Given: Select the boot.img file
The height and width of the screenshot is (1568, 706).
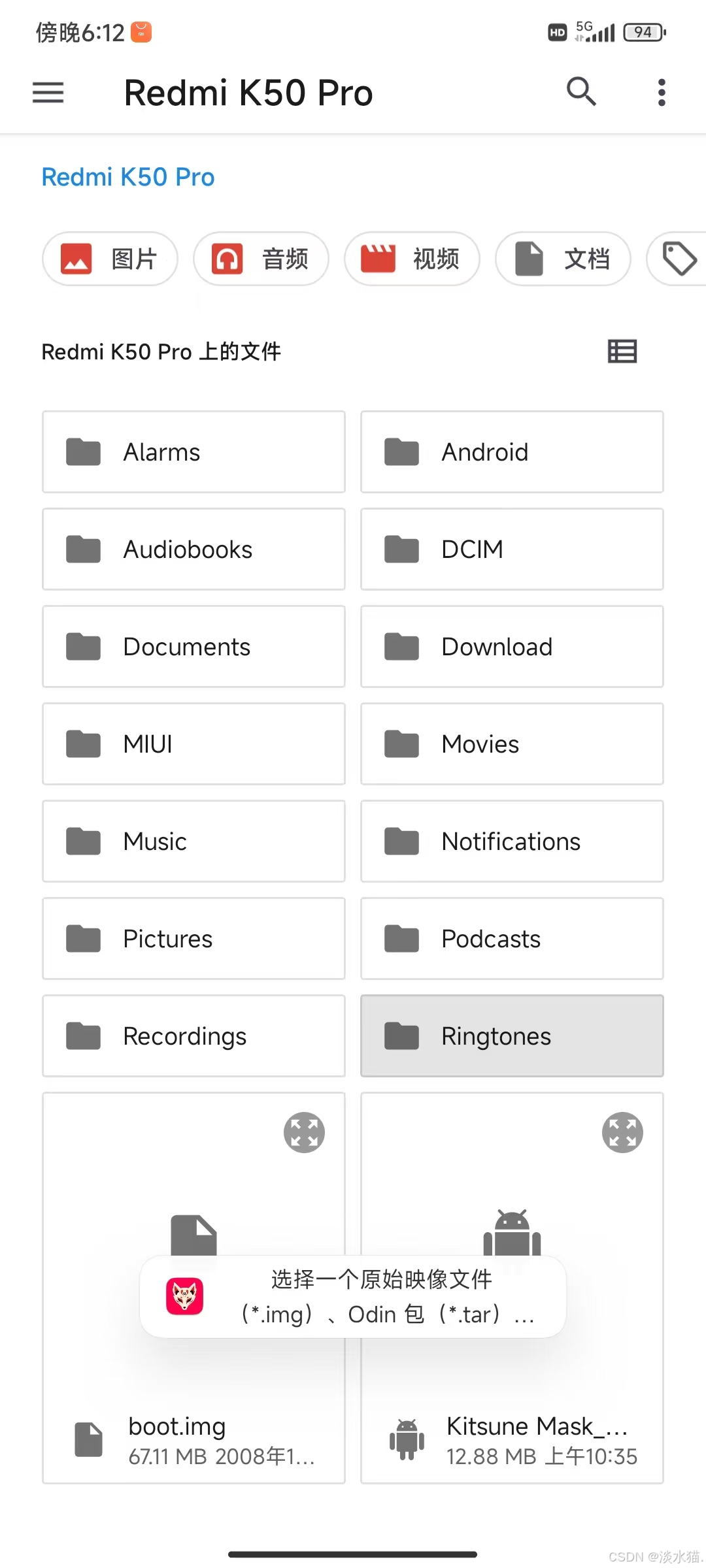Looking at the screenshot, I should click(193, 1440).
